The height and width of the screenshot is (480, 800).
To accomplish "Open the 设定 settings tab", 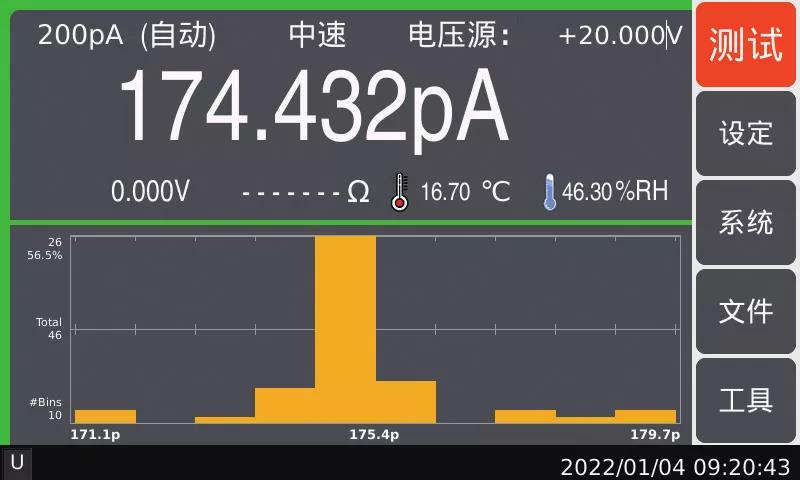I will click(x=745, y=133).
